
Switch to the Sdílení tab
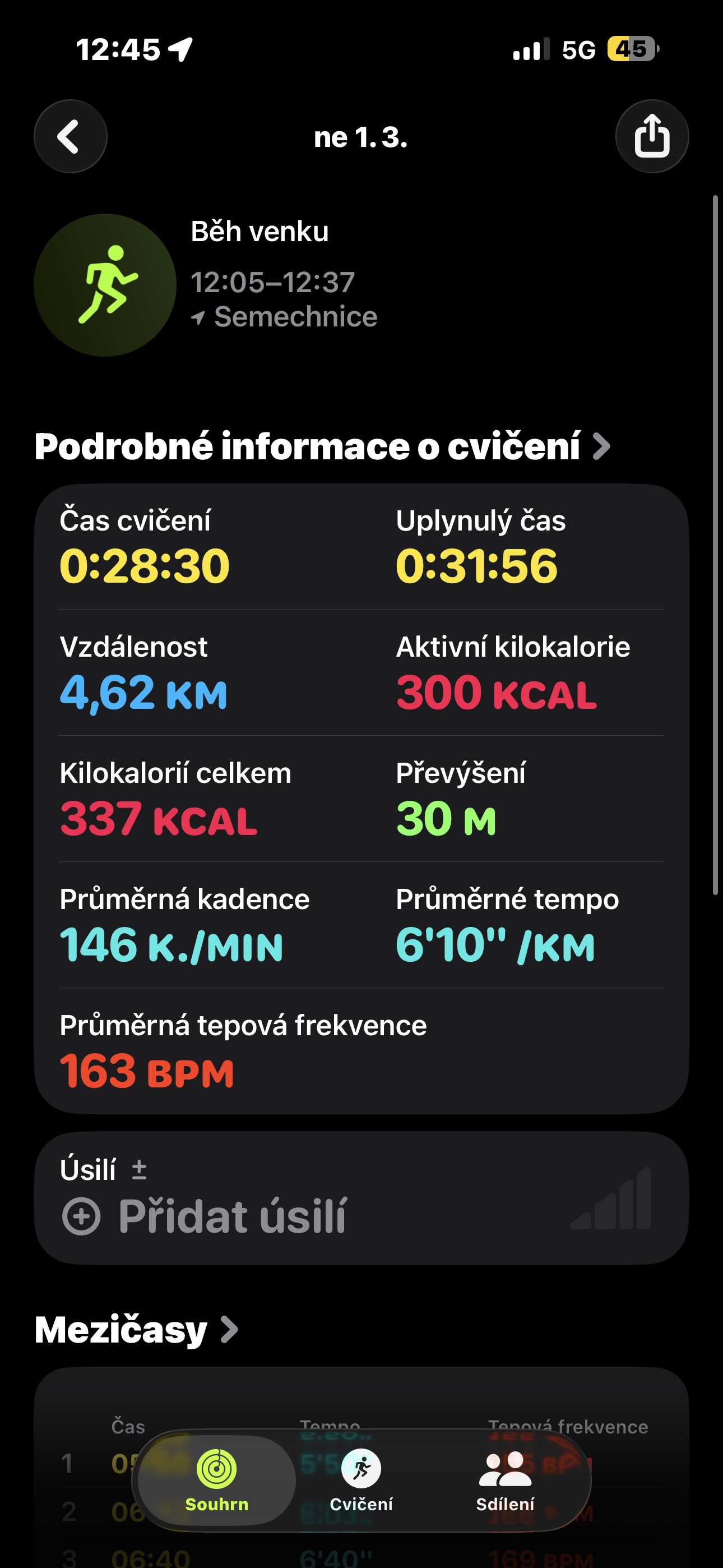pyautogui.click(x=505, y=1479)
